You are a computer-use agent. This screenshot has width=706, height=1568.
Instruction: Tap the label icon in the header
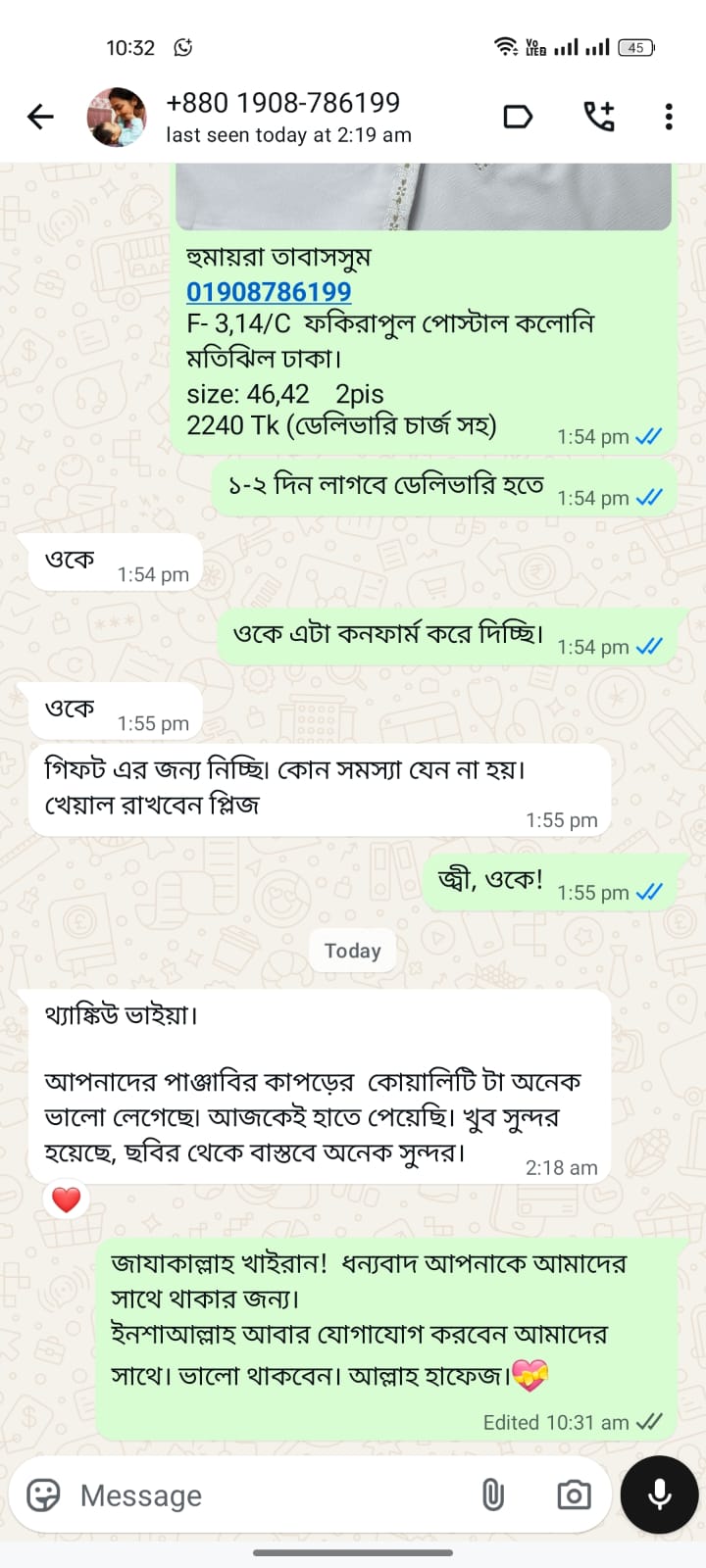[x=518, y=118]
